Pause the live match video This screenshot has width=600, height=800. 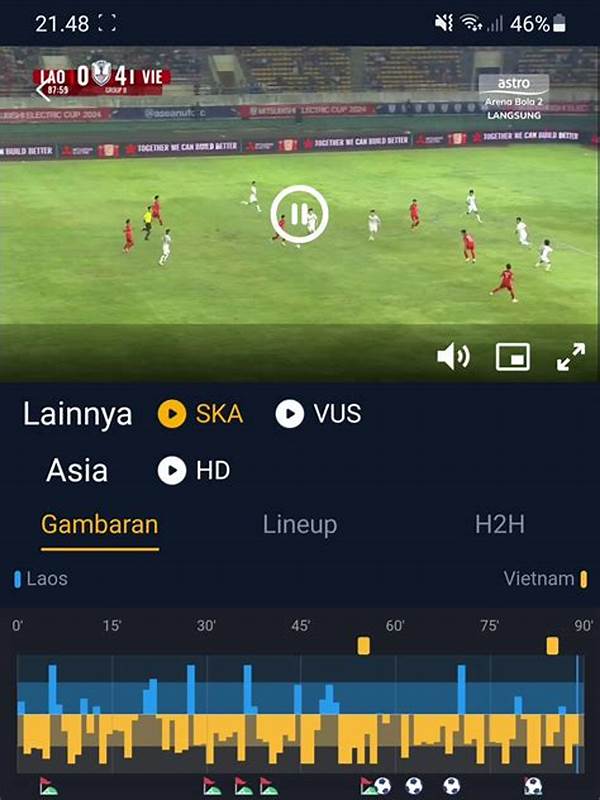coord(299,213)
